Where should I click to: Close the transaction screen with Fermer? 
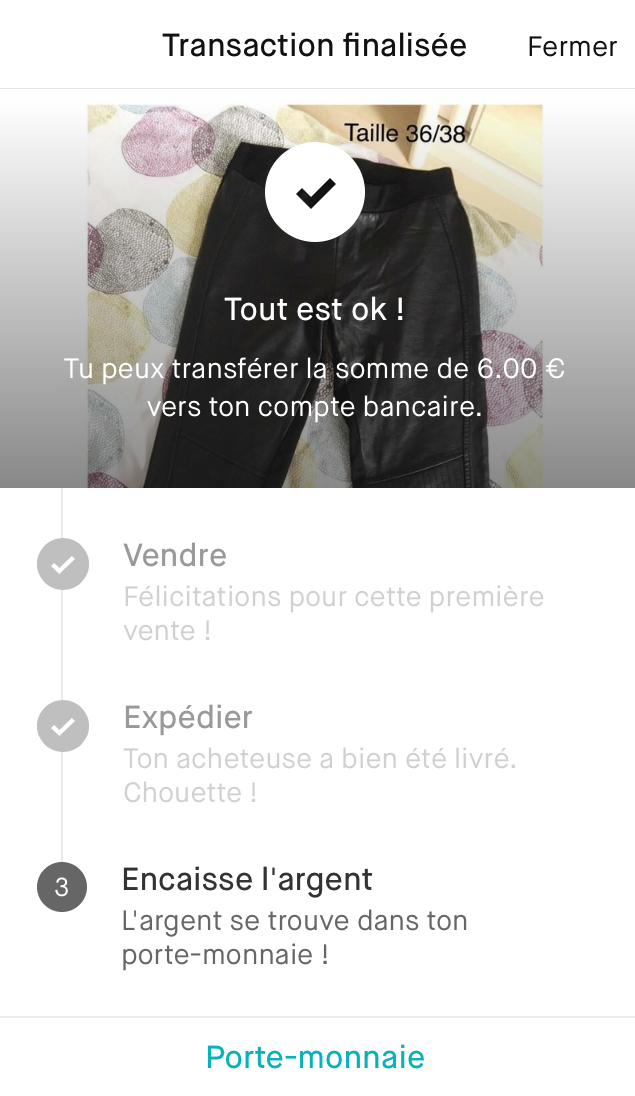572,47
